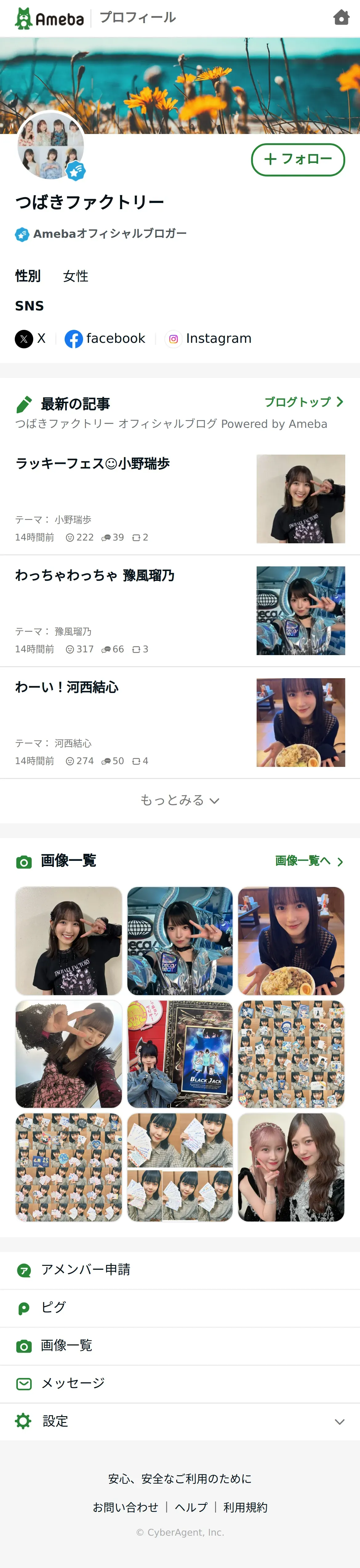This screenshot has width=360, height=1568.
Task: Open the 画像一覧へ link
Action: [x=309, y=861]
